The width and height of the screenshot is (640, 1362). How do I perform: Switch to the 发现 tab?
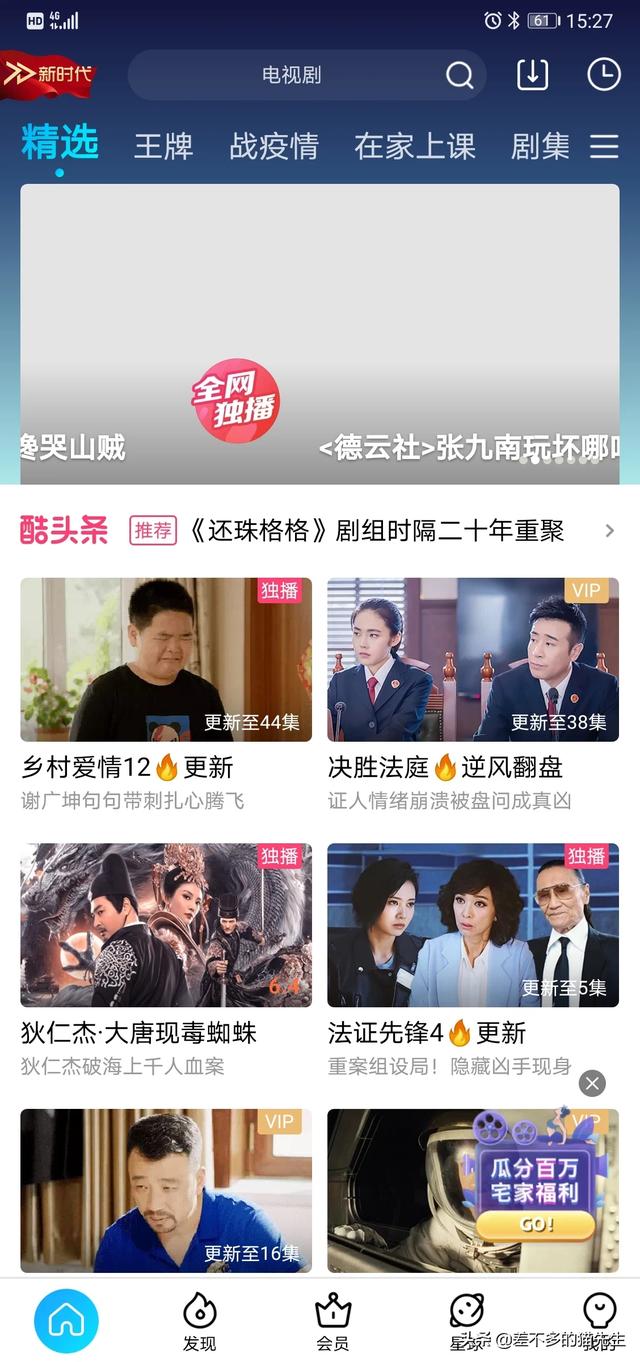click(199, 1321)
